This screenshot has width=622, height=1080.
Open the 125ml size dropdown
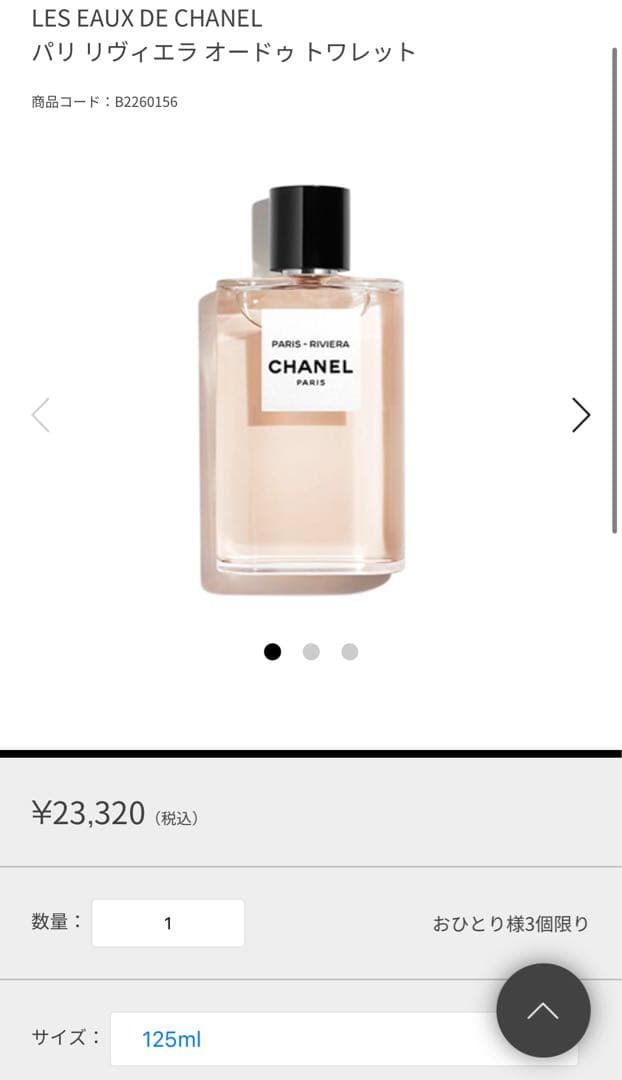(300, 1040)
